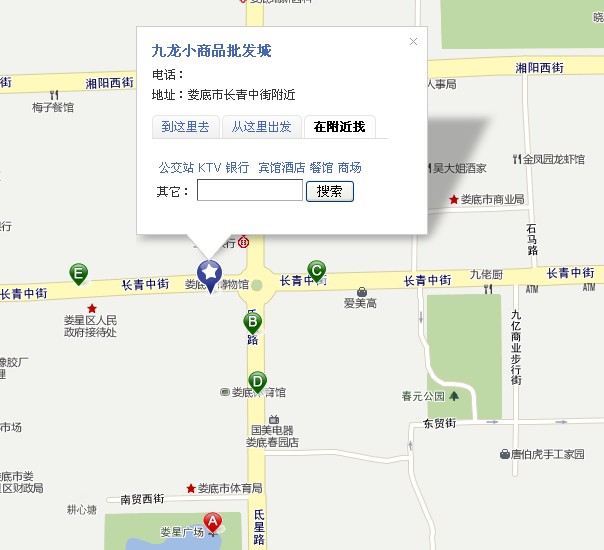
Task: Close the 九龙小商品批发城 info window
Action: (413, 42)
